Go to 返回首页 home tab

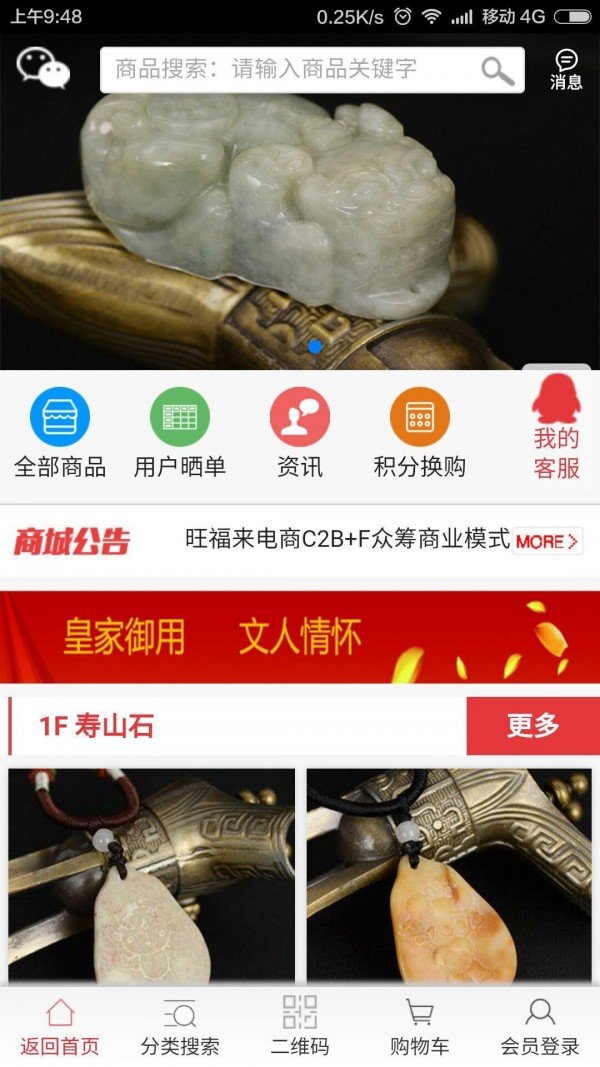(60, 1027)
